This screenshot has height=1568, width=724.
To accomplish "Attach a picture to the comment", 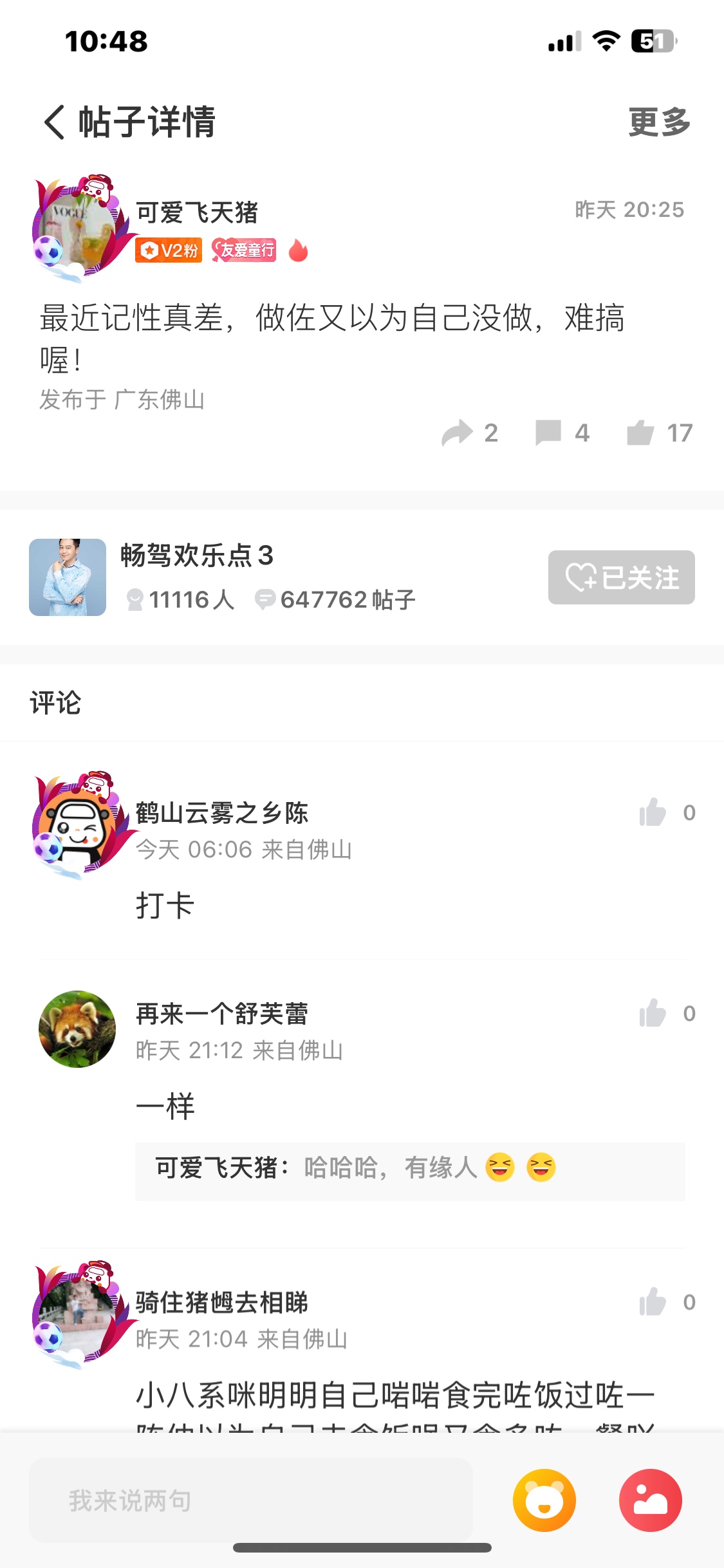I will click(x=651, y=1500).
